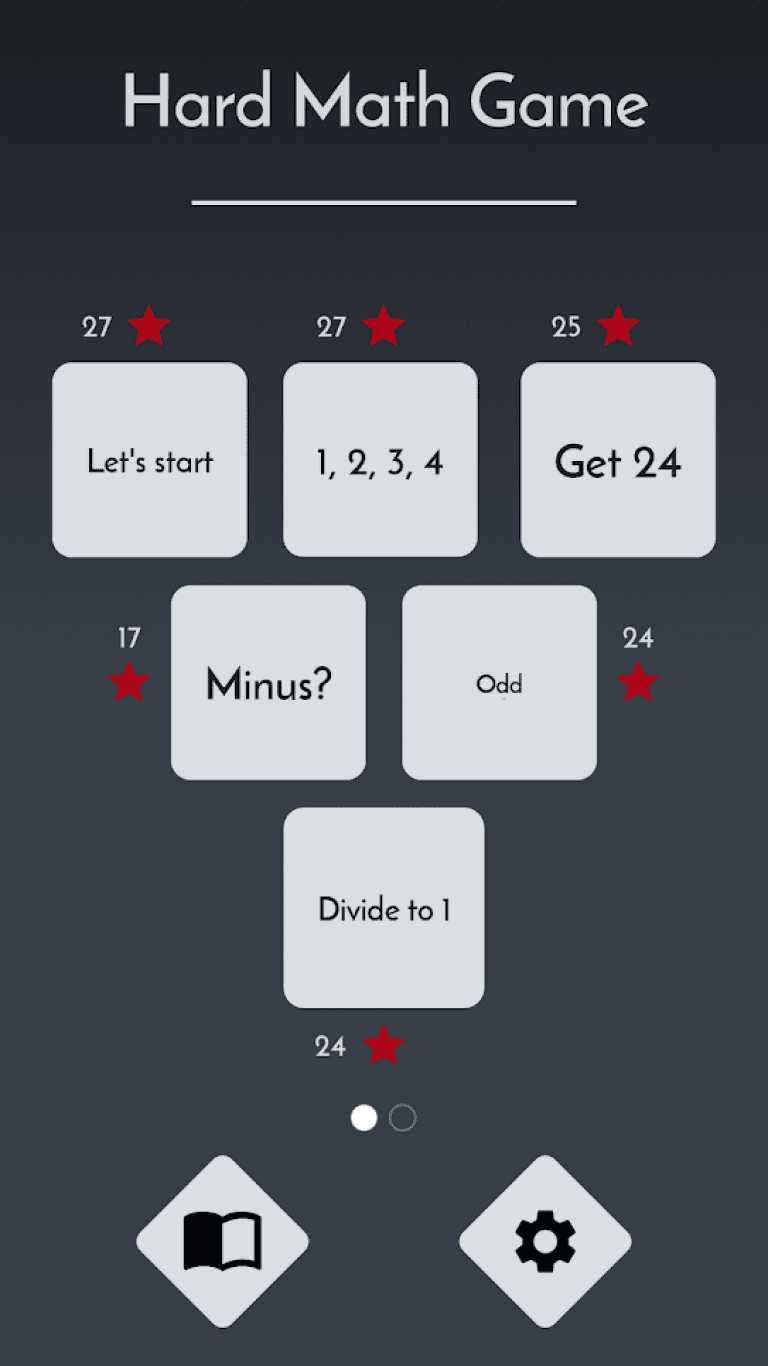
Task: Open the 1, 2, 3, 4 level
Action: click(381, 460)
